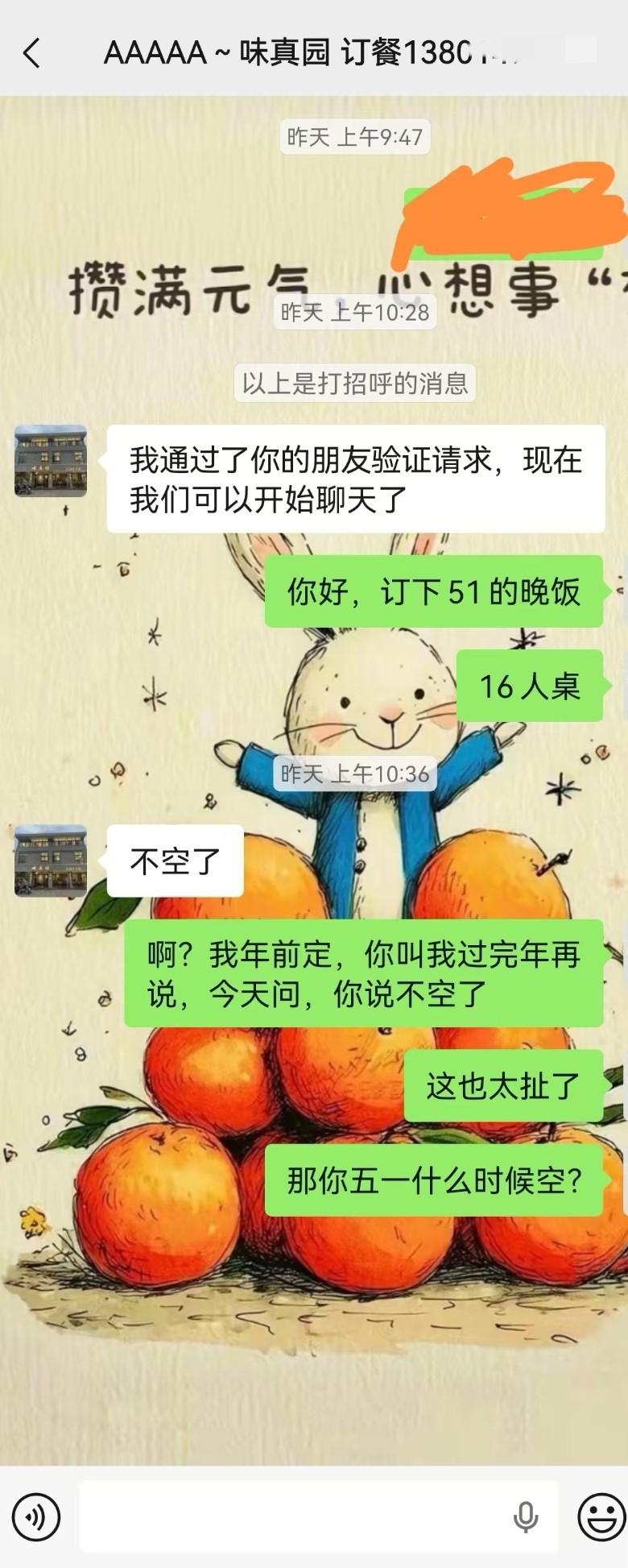Open the avatar beside the friend verification message
The width and height of the screenshot is (628, 1568).
(51, 460)
